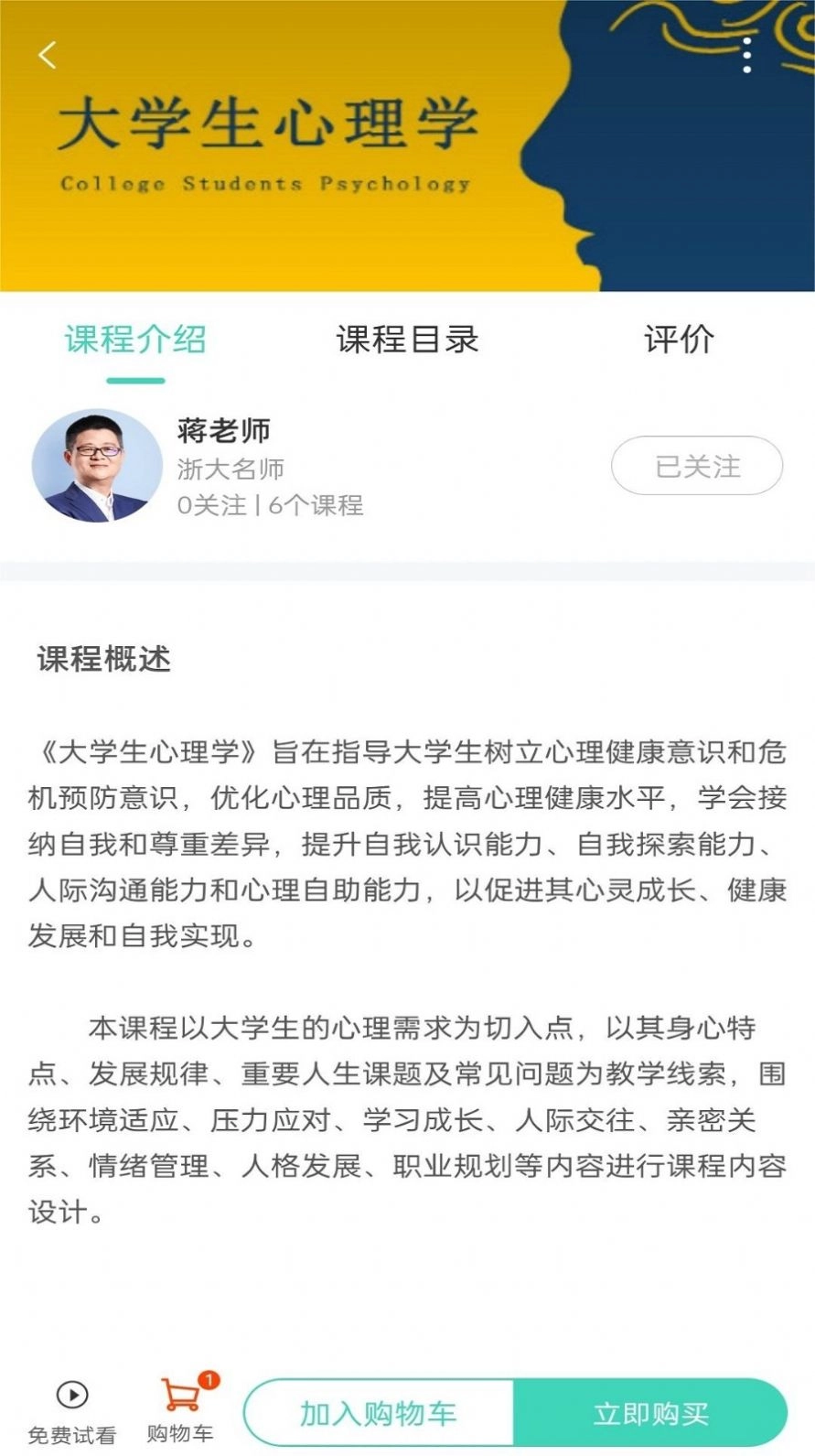Tap the cart badge showing 1 item
This screenshot has height=1456, width=815.
[207, 1373]
